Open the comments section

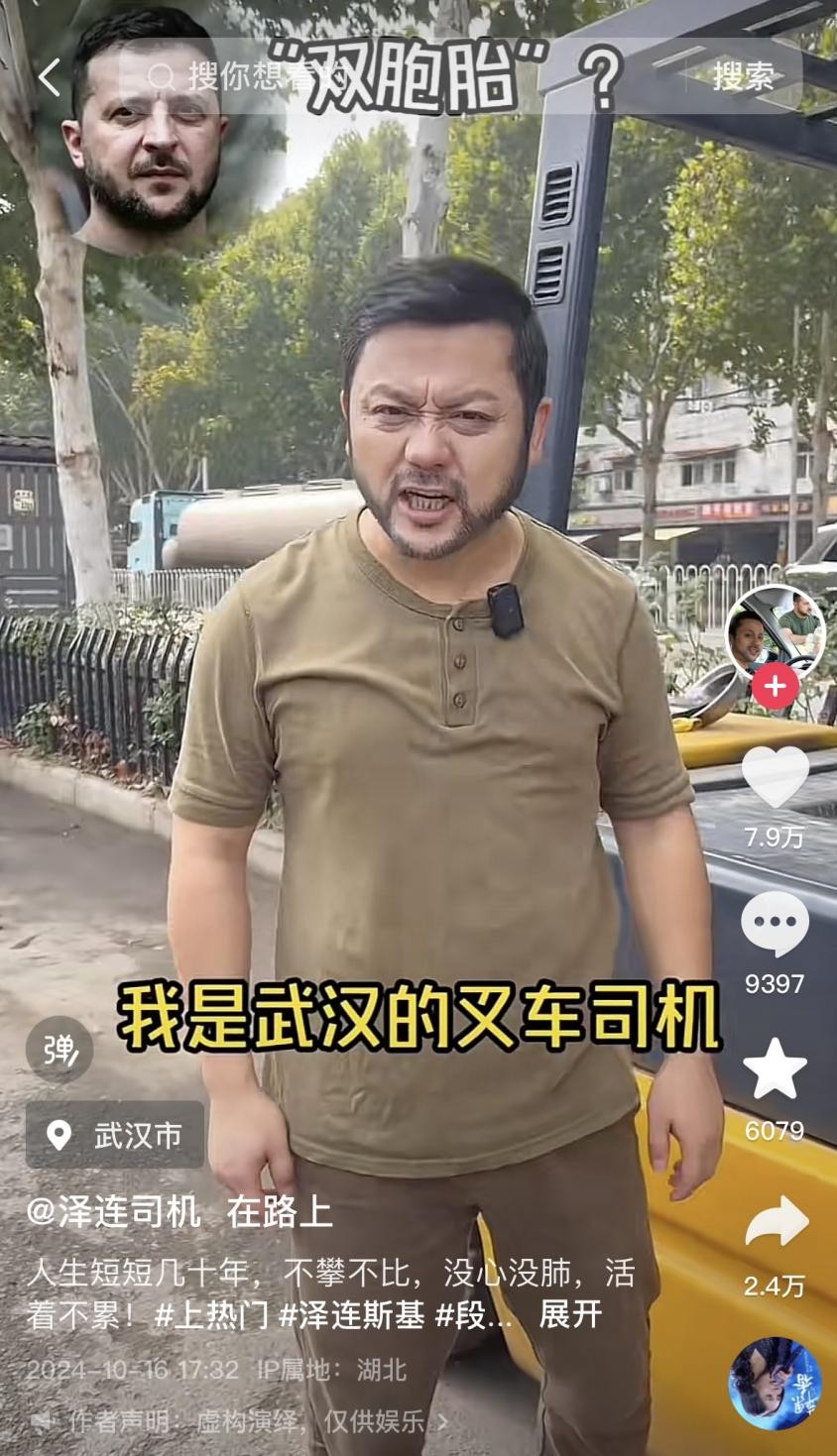[x=775, y=924]
